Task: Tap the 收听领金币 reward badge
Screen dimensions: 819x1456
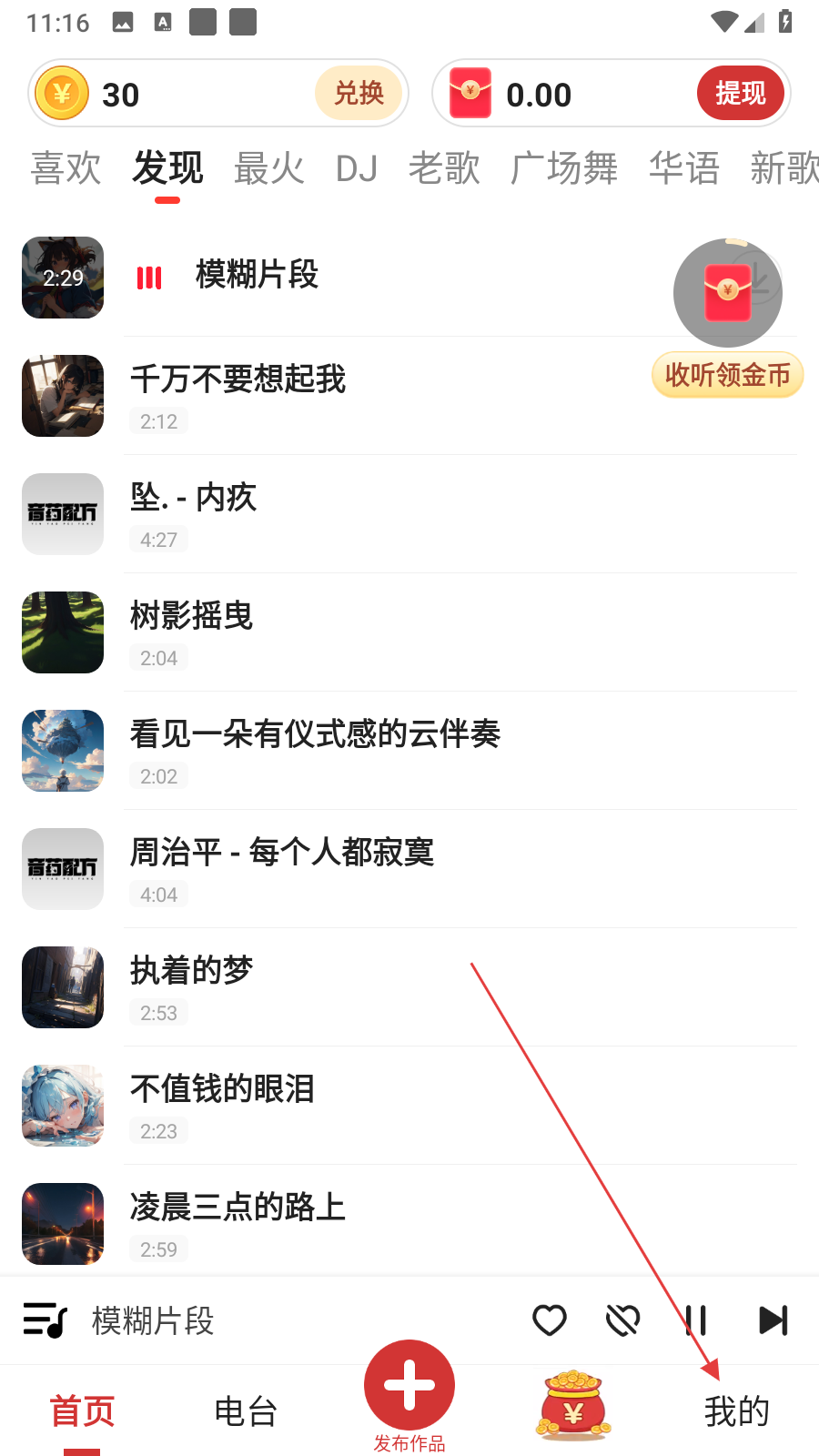Action: [x=726, y=374]
